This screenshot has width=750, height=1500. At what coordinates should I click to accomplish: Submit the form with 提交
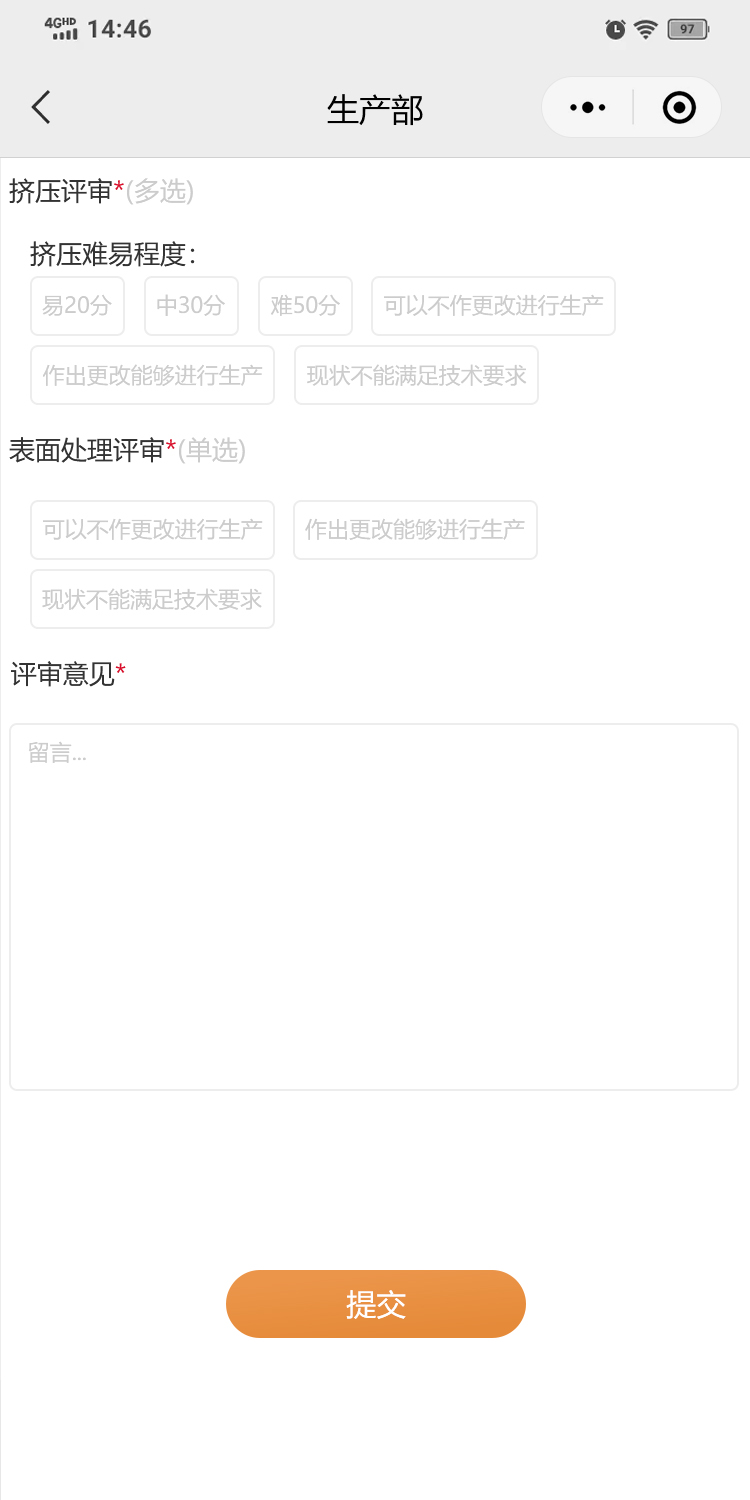(375, 1304)
